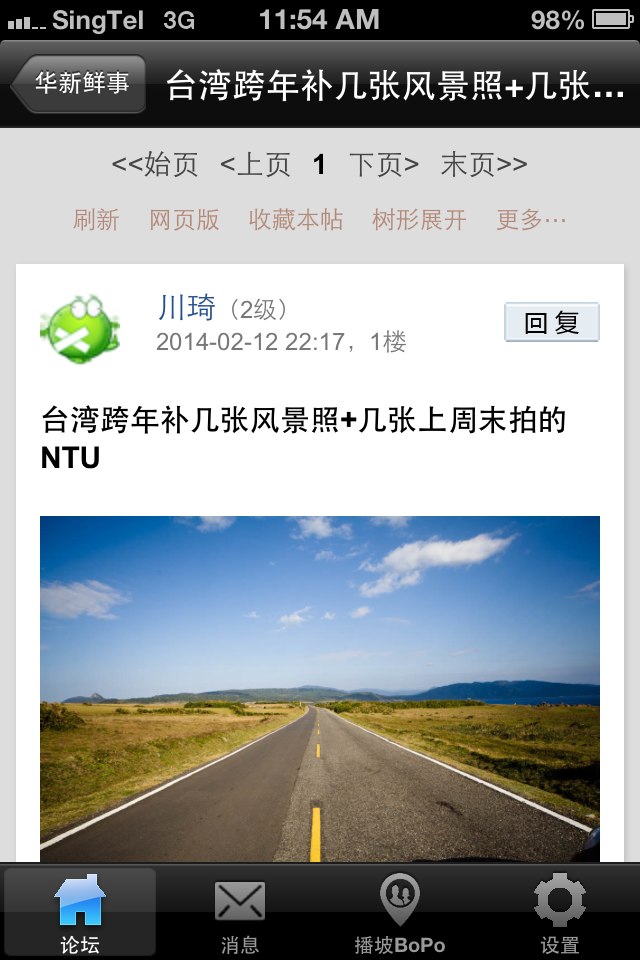Image resolution: width=640 pixels, height=960 pixels.
Task: Go to previous page 上页
Action: [255, 165]
